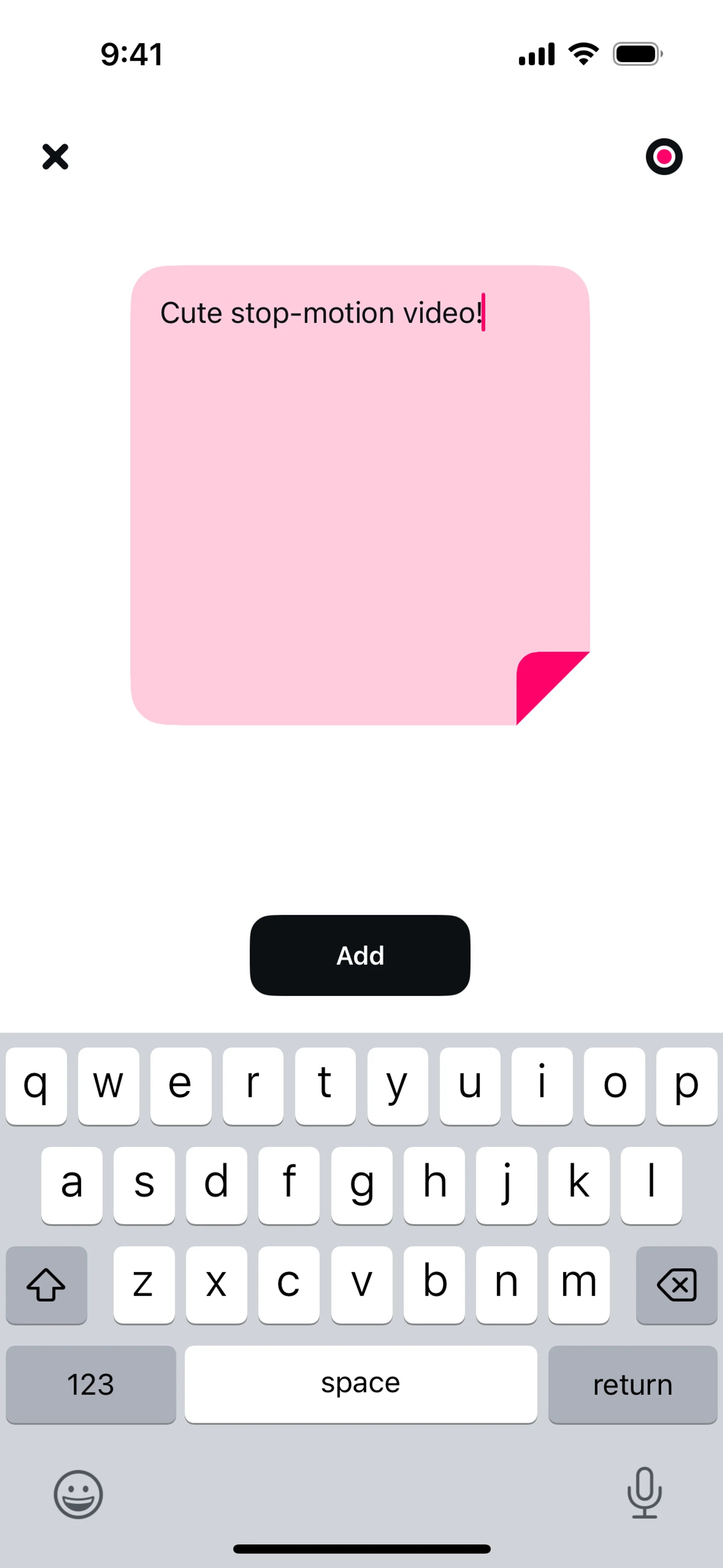Switch keyboard to 123 numbers
Viewport: 723px width, 1568px height.
(91, 1384)
